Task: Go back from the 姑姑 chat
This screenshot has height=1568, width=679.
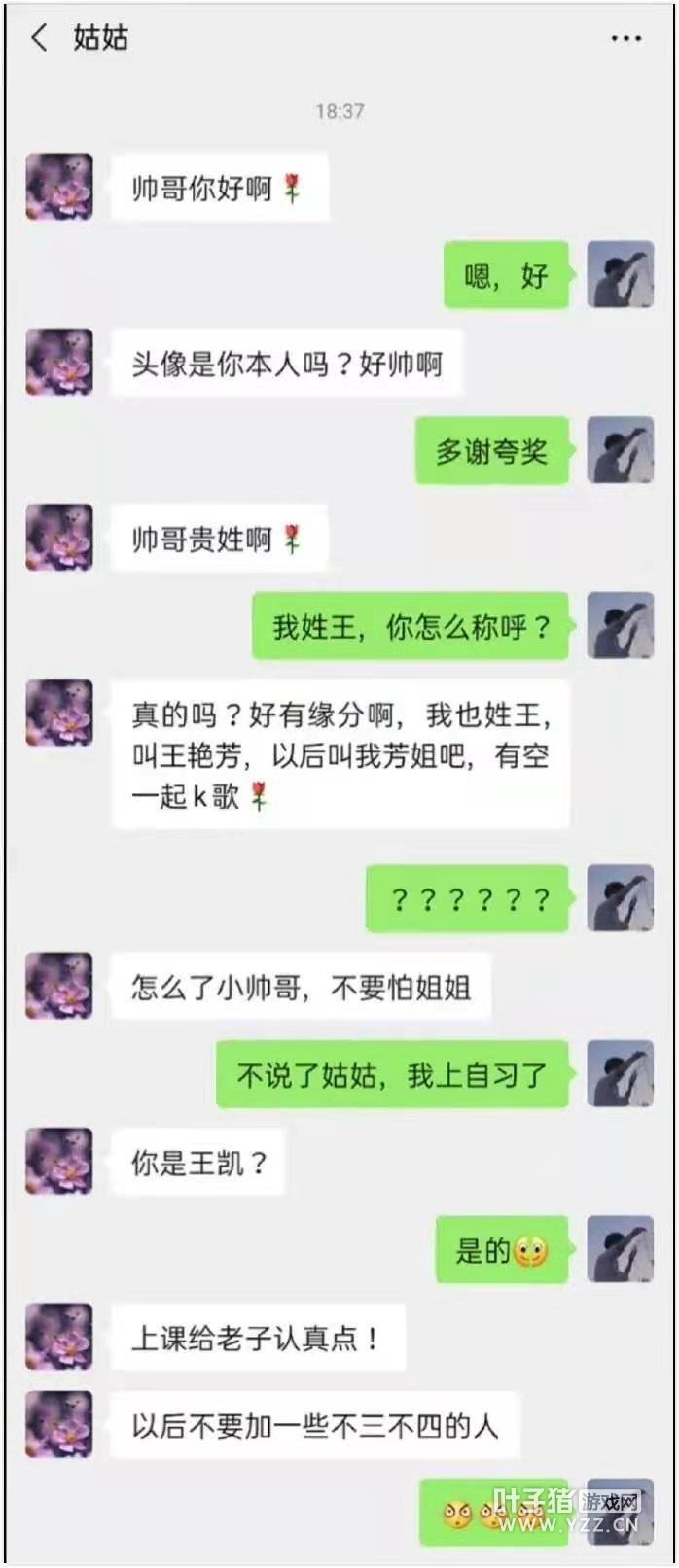Action: pos(39,38)
